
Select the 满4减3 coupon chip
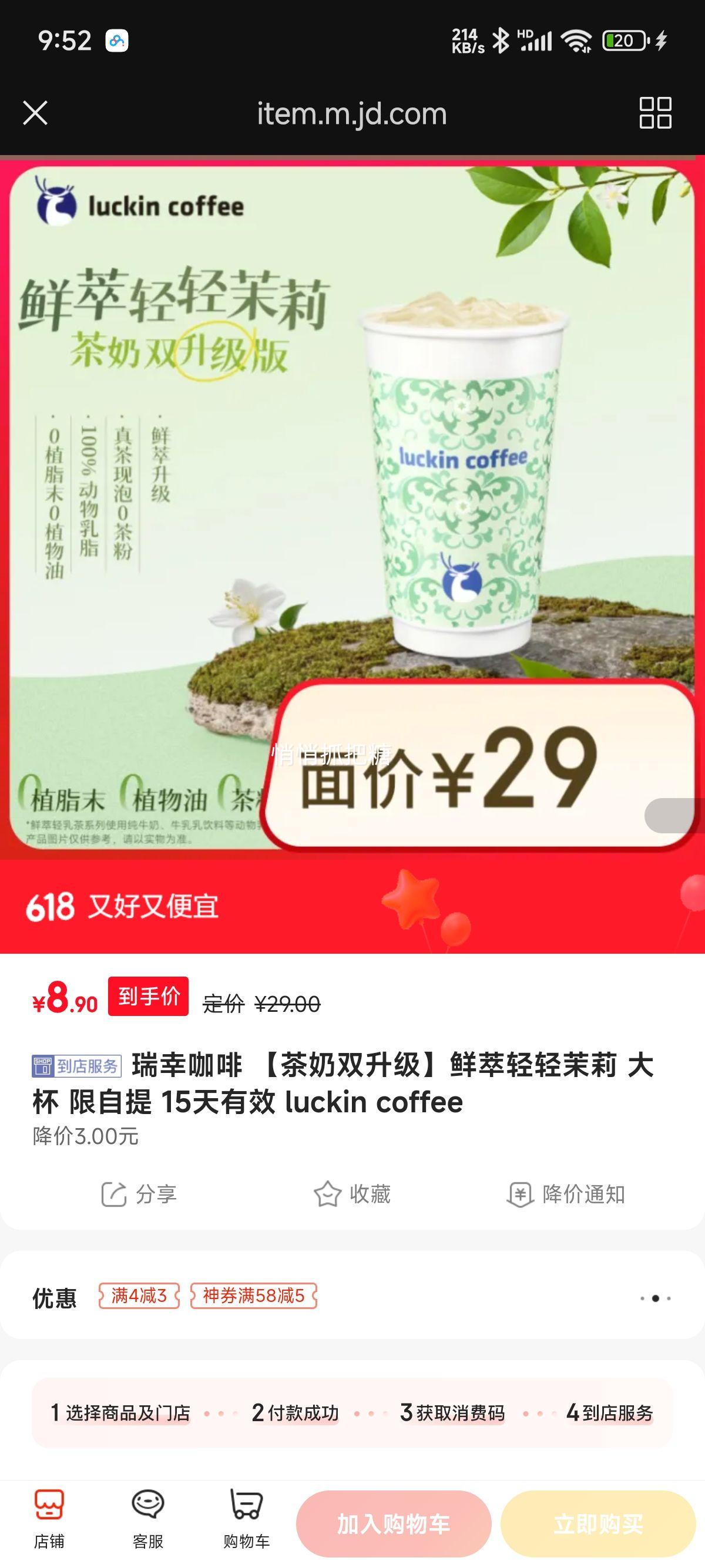139,1296
